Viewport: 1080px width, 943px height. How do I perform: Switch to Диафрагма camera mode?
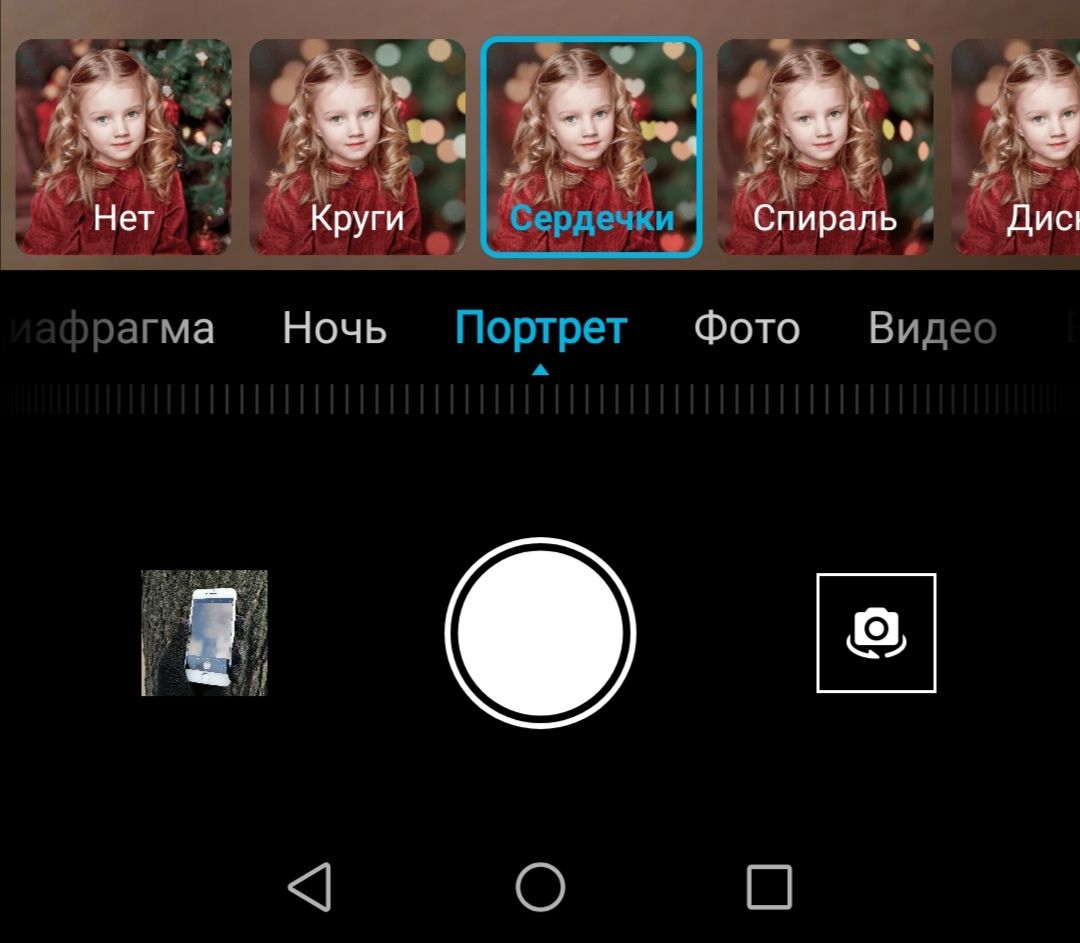[x=112, y=328]
